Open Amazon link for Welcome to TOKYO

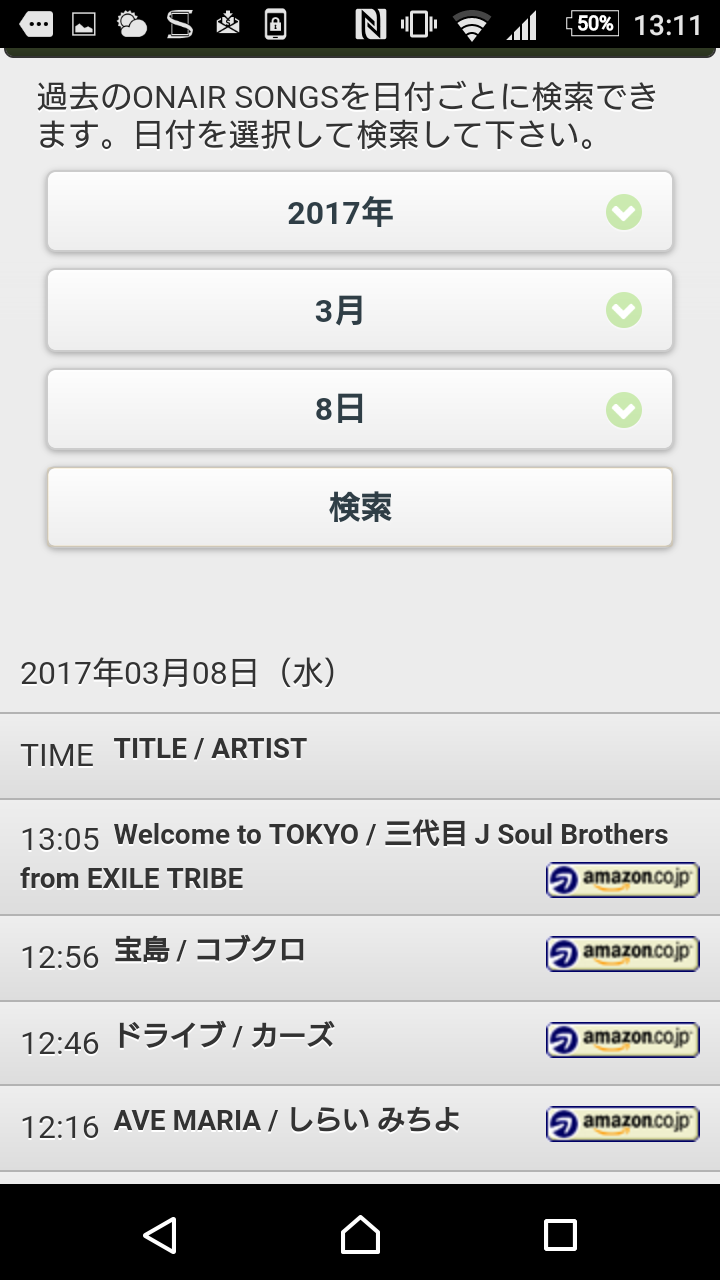click(x=622, y=879)
